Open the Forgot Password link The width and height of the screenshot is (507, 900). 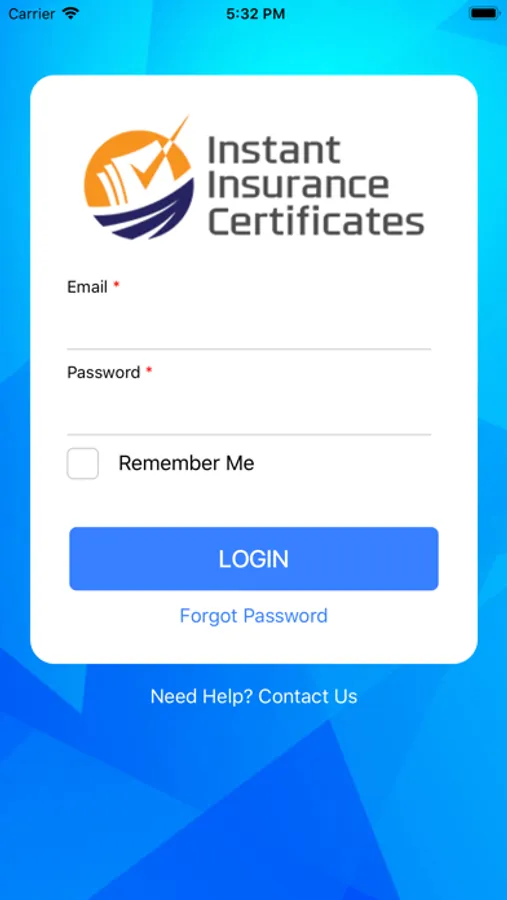[x=254, y=616]
